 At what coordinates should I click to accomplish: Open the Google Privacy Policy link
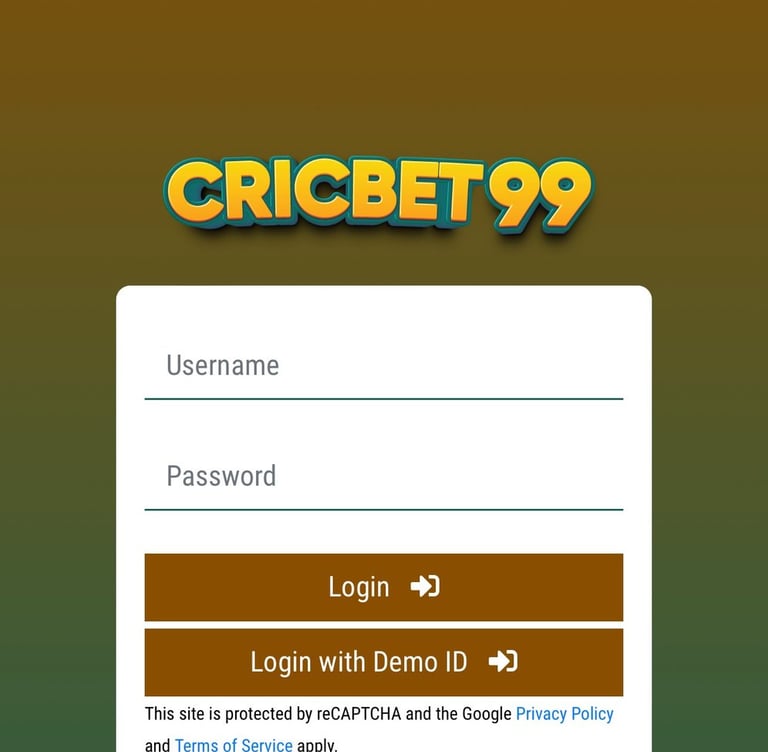(x=564, y=714)
